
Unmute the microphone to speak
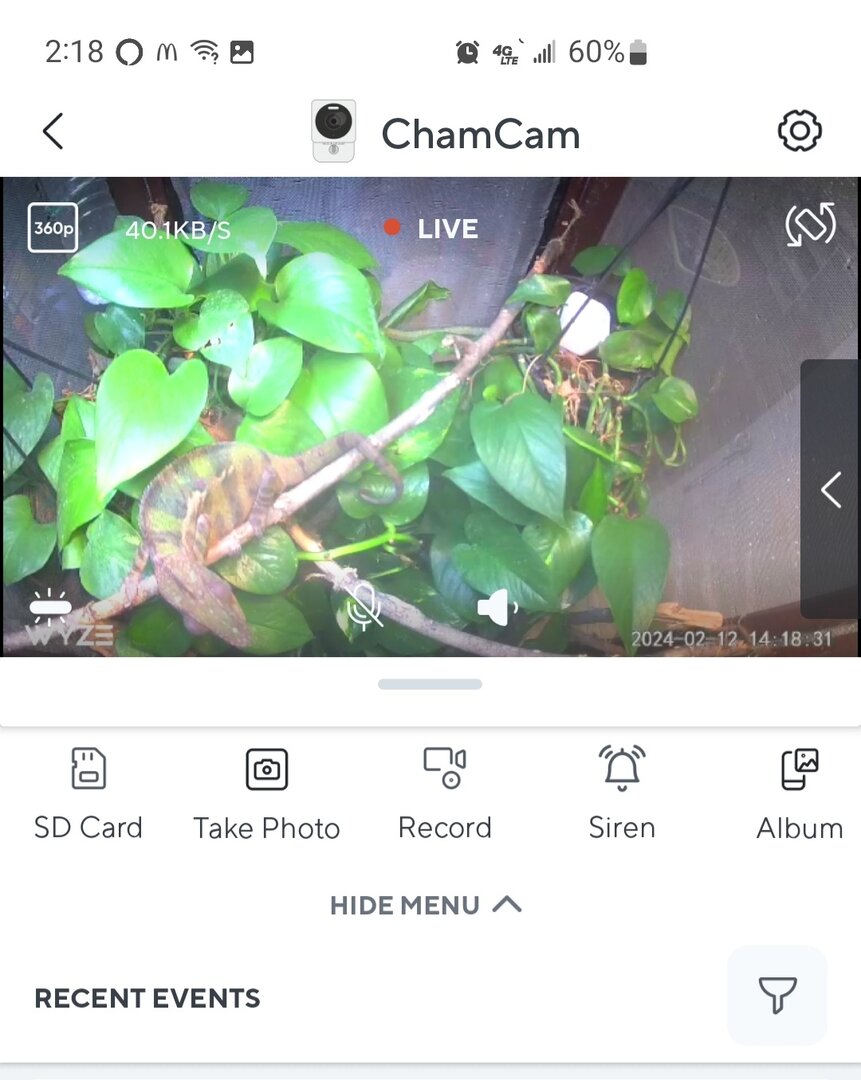[364, 607]
